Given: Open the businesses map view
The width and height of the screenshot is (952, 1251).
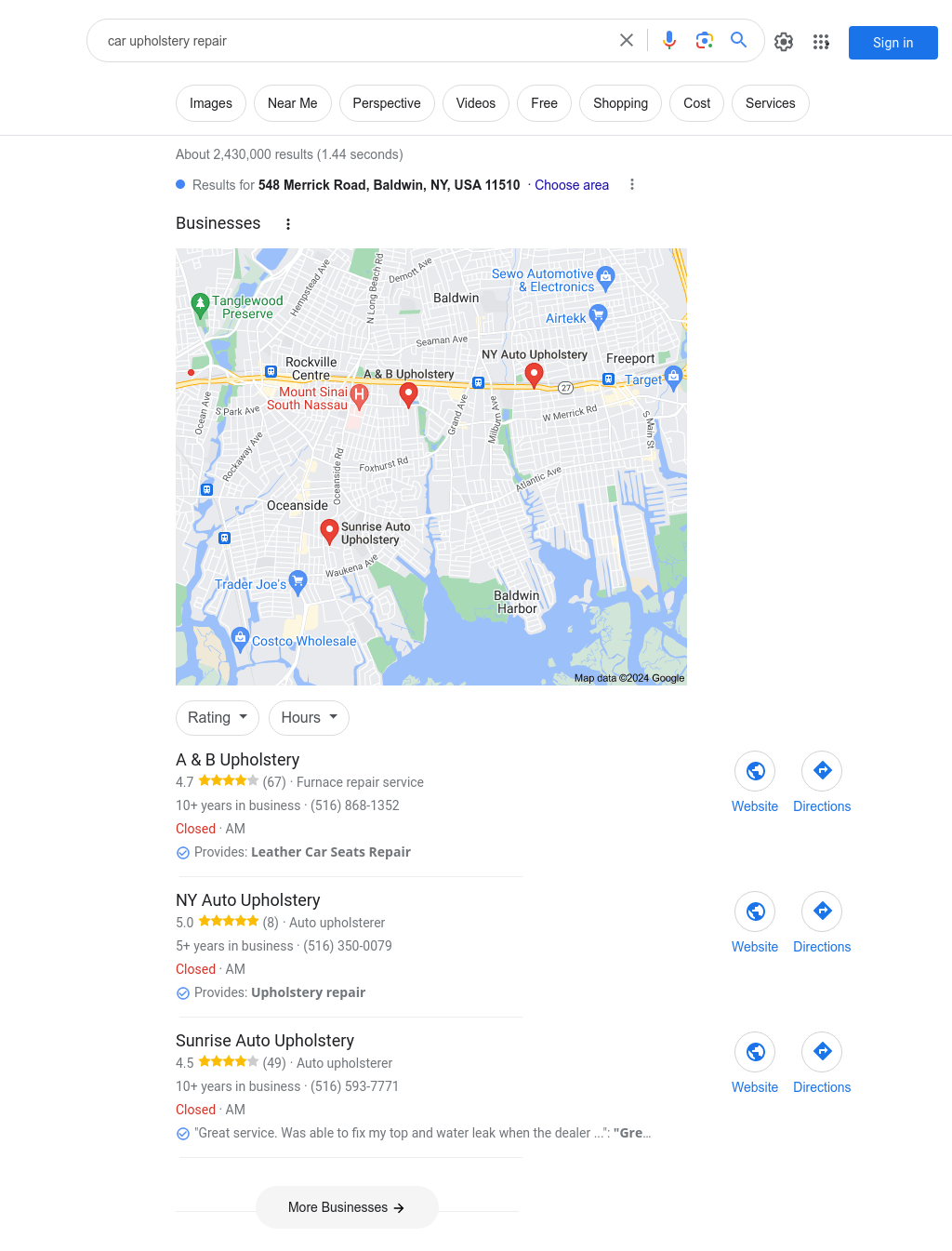Looking at the screenshot, I should point(431,467).
